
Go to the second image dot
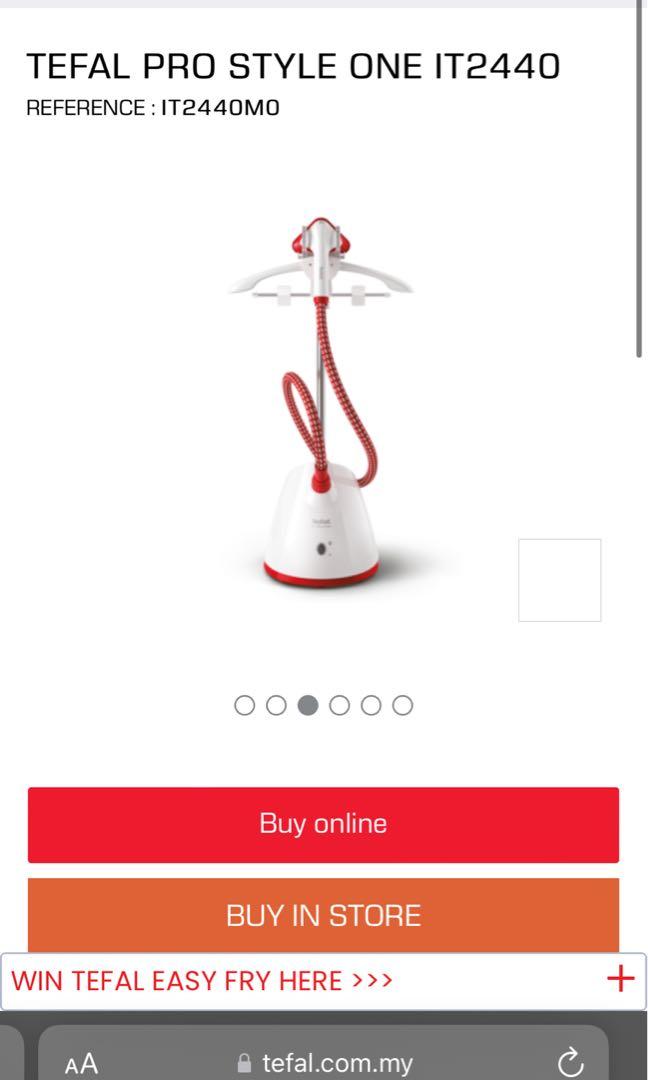276,705
